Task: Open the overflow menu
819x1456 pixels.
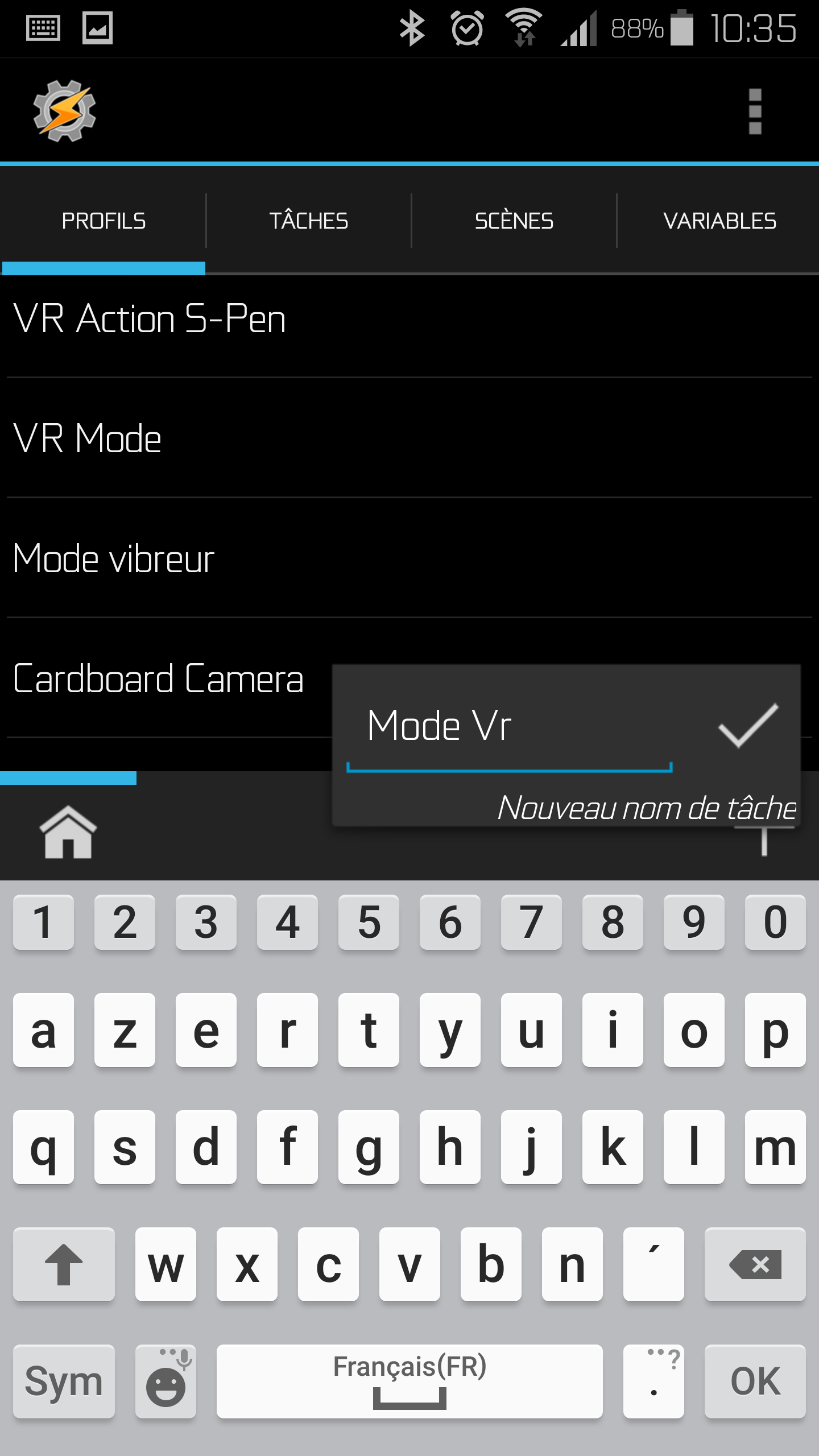Action: 754,111
